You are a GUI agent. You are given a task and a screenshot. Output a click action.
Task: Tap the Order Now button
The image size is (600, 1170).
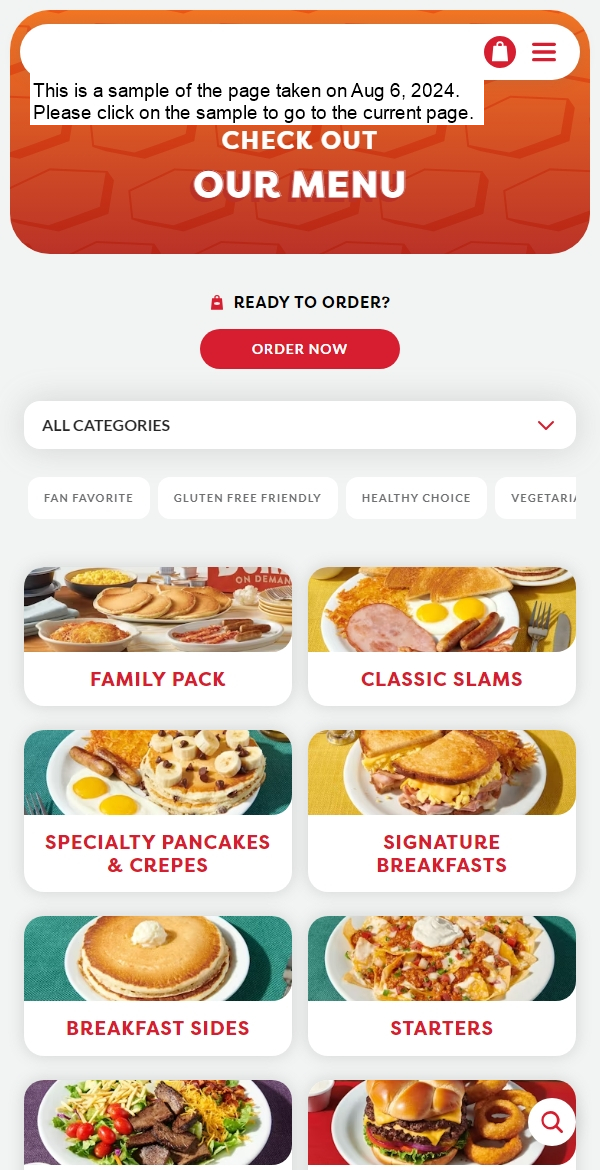(x=300, y=349)
